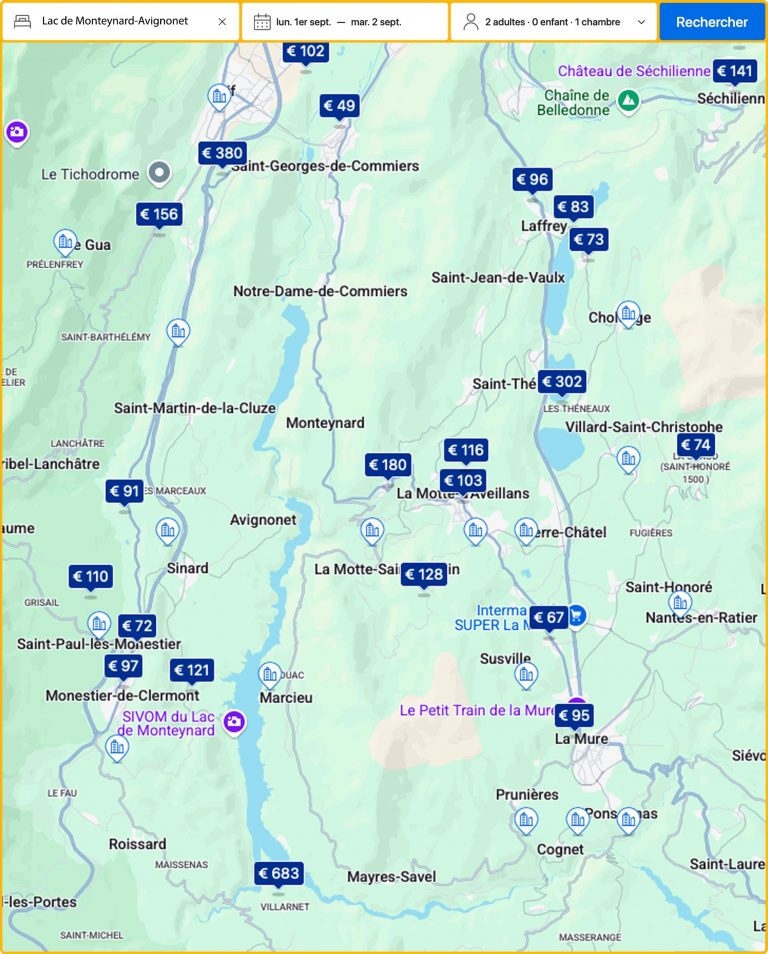Tap the Rechercher search button
Image resolution: width=768 pixels, height=954 pixels.
[x=711, y=21]
